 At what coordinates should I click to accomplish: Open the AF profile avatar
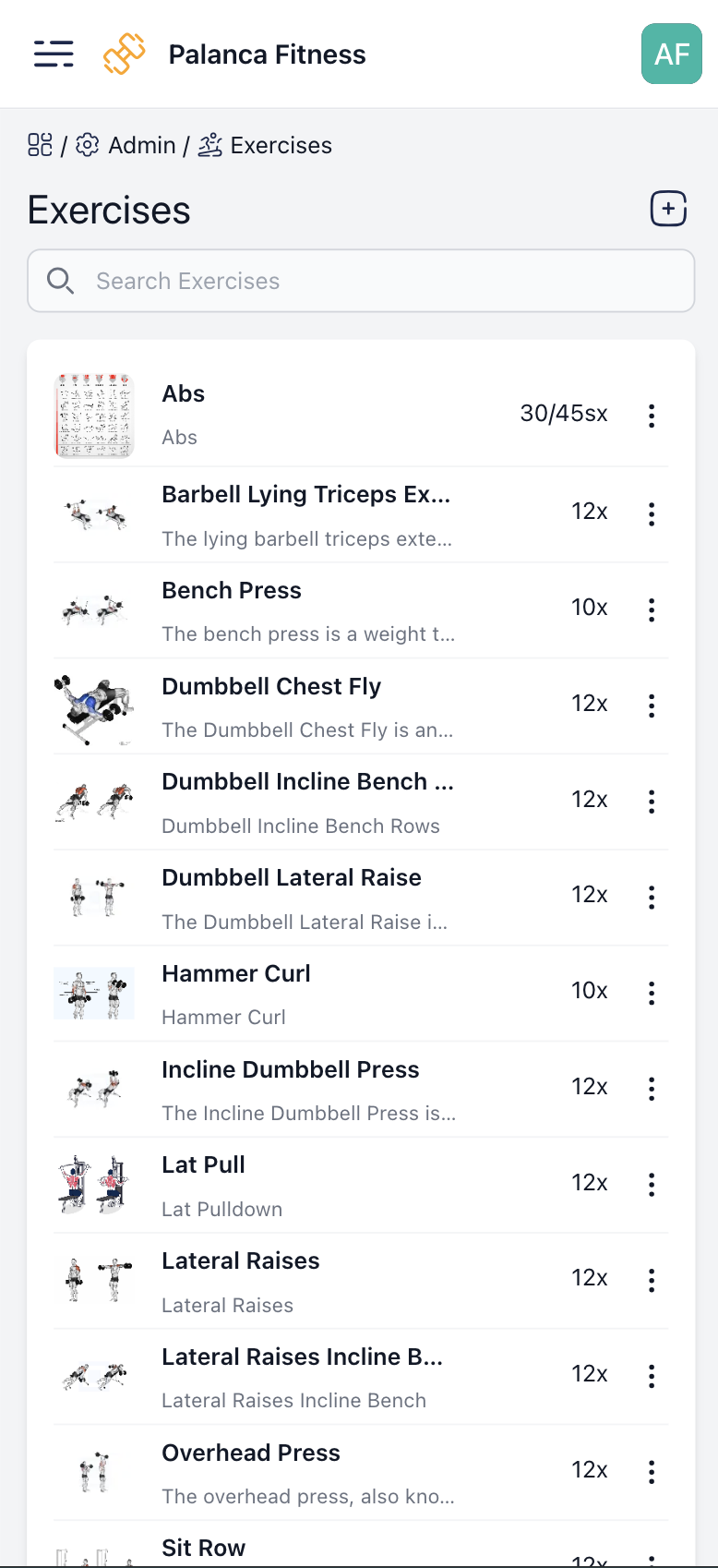click(x=671, y=54)
